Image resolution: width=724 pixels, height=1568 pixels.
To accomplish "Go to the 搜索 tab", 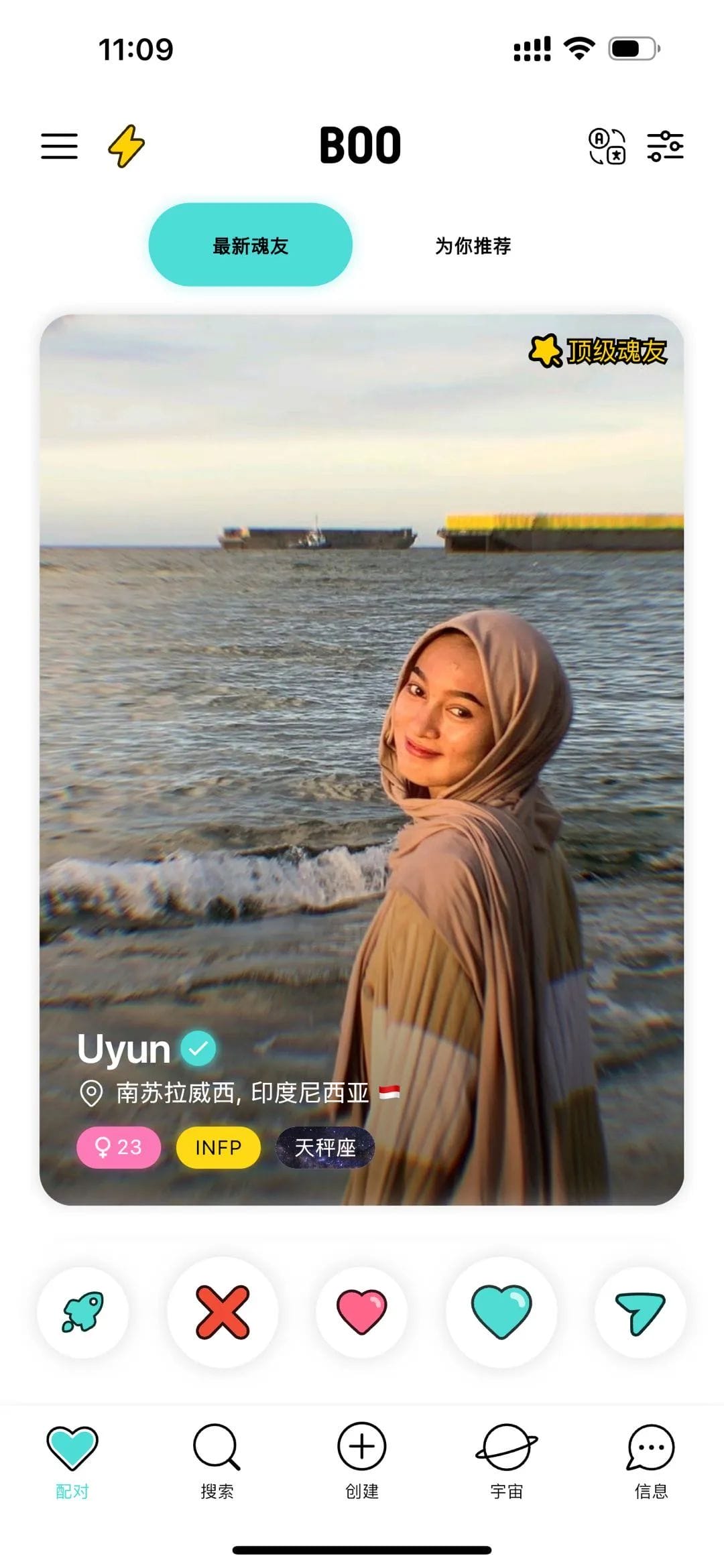I will [x=217, y=1461].
